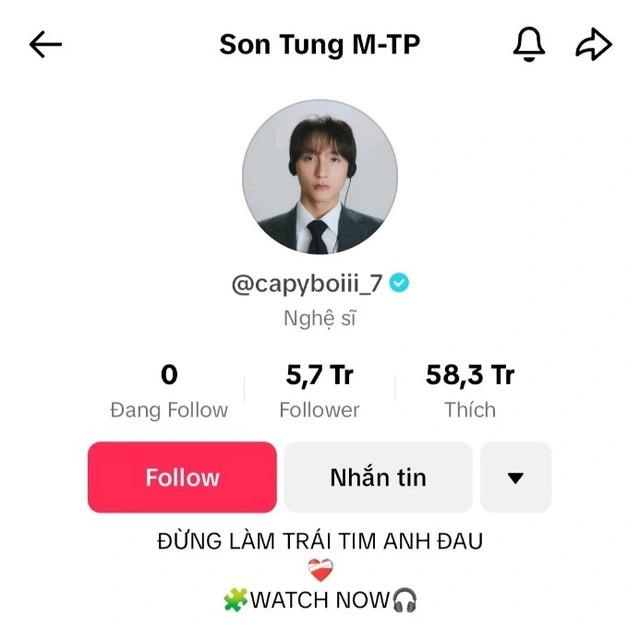640x627 pixels.
Task: Expand the suggested accounts dropdown arrow
Action: 515,477
